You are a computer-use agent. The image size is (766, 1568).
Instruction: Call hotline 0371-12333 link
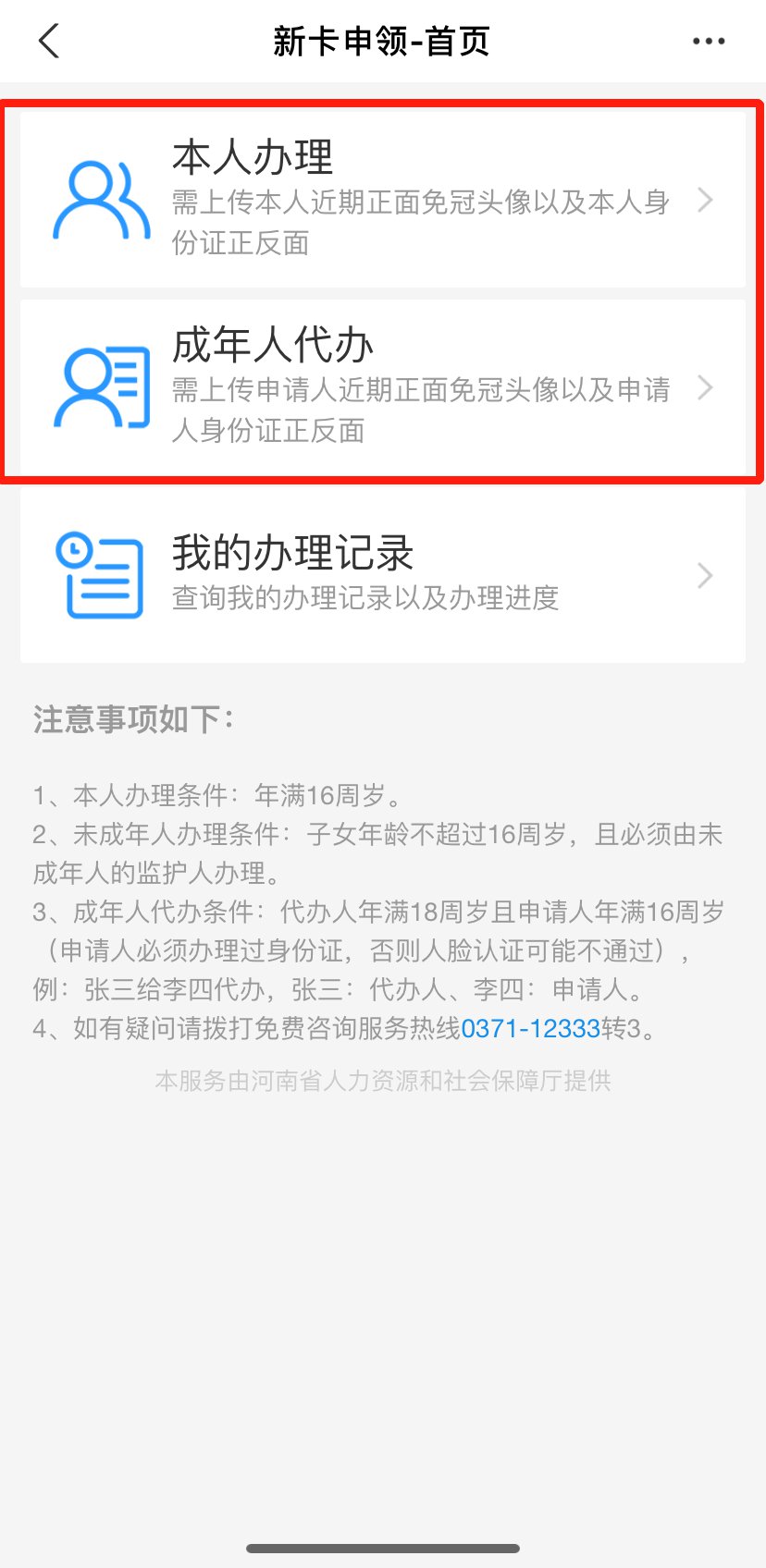(530, 1028)
